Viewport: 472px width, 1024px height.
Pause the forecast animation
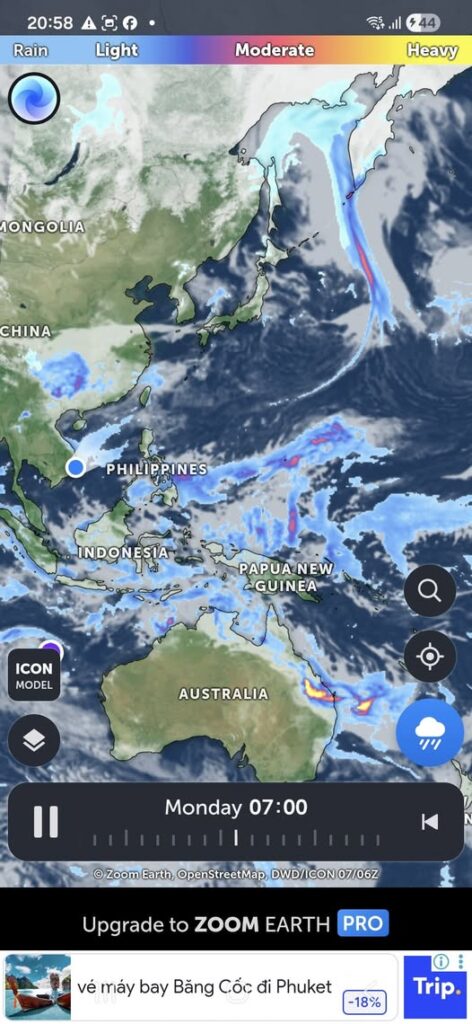[46, 822]
